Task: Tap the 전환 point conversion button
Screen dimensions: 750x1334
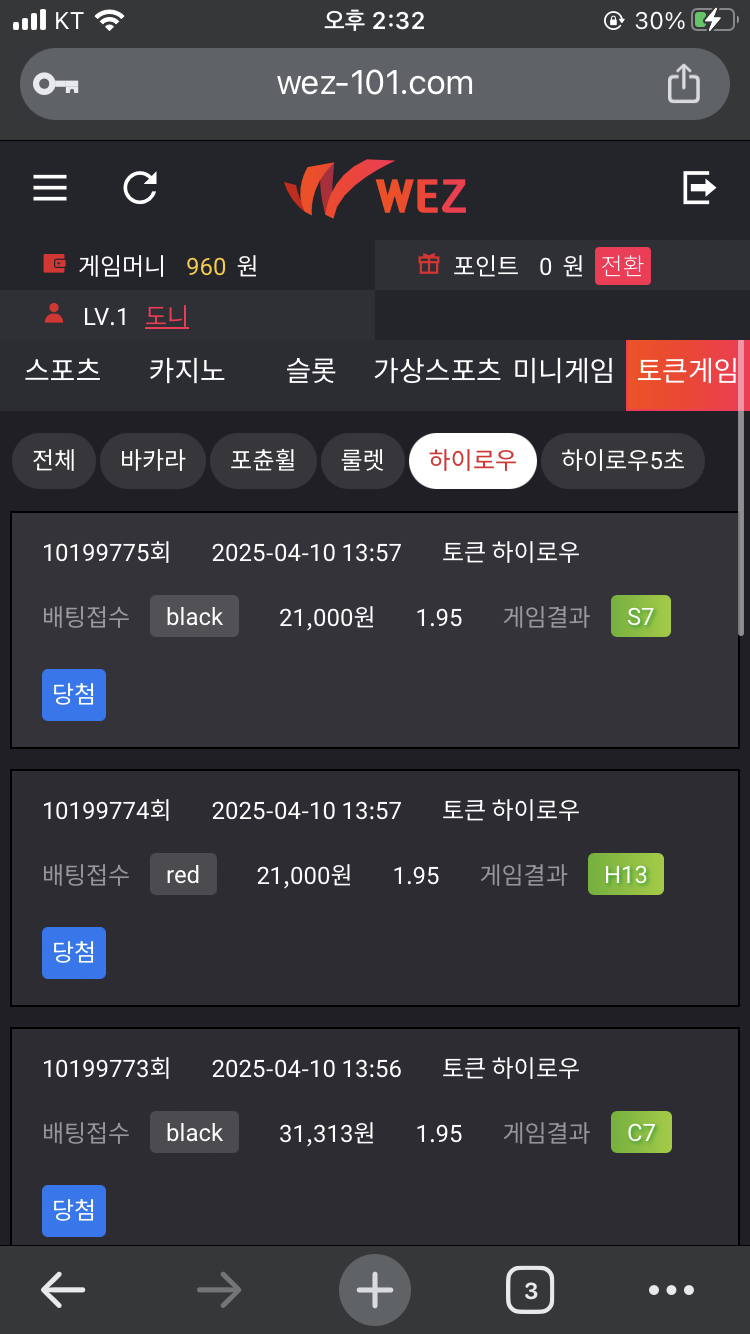Action: pyautogui.click(x=622, y=266)
